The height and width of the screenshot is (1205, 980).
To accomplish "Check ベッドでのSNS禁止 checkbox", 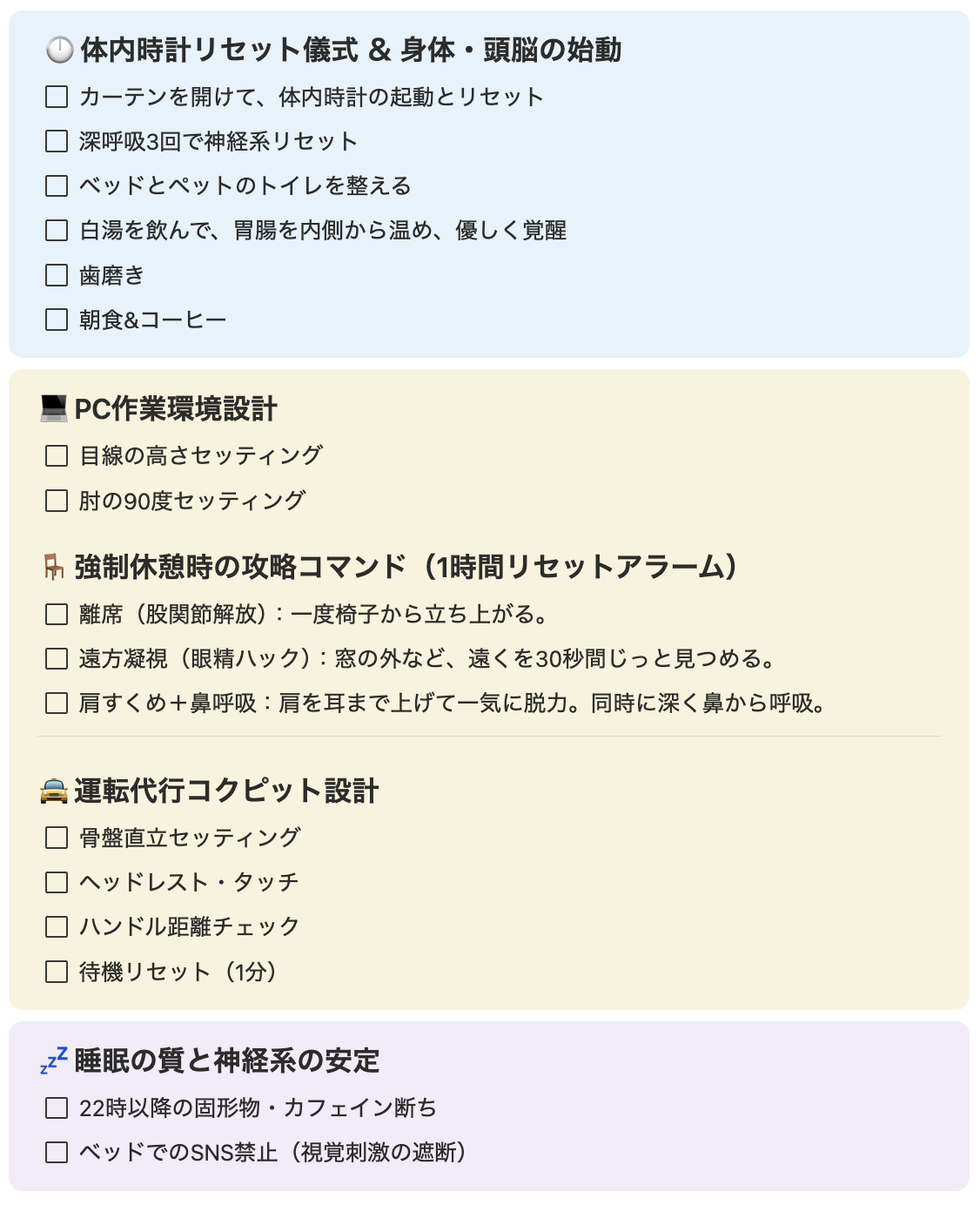I will coord(57,1153).
